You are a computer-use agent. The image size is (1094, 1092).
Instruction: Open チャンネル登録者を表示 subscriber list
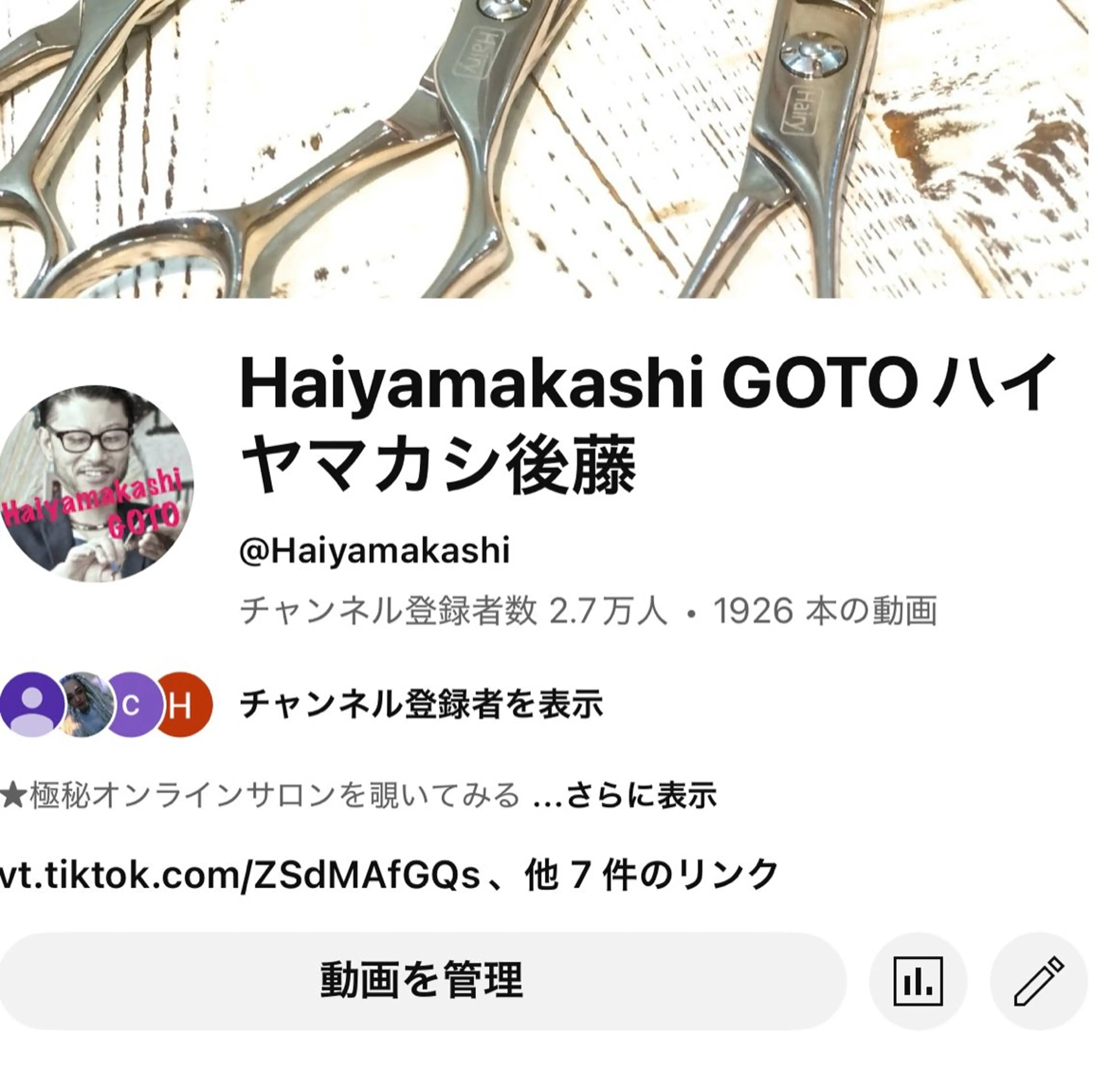[421, 704]
